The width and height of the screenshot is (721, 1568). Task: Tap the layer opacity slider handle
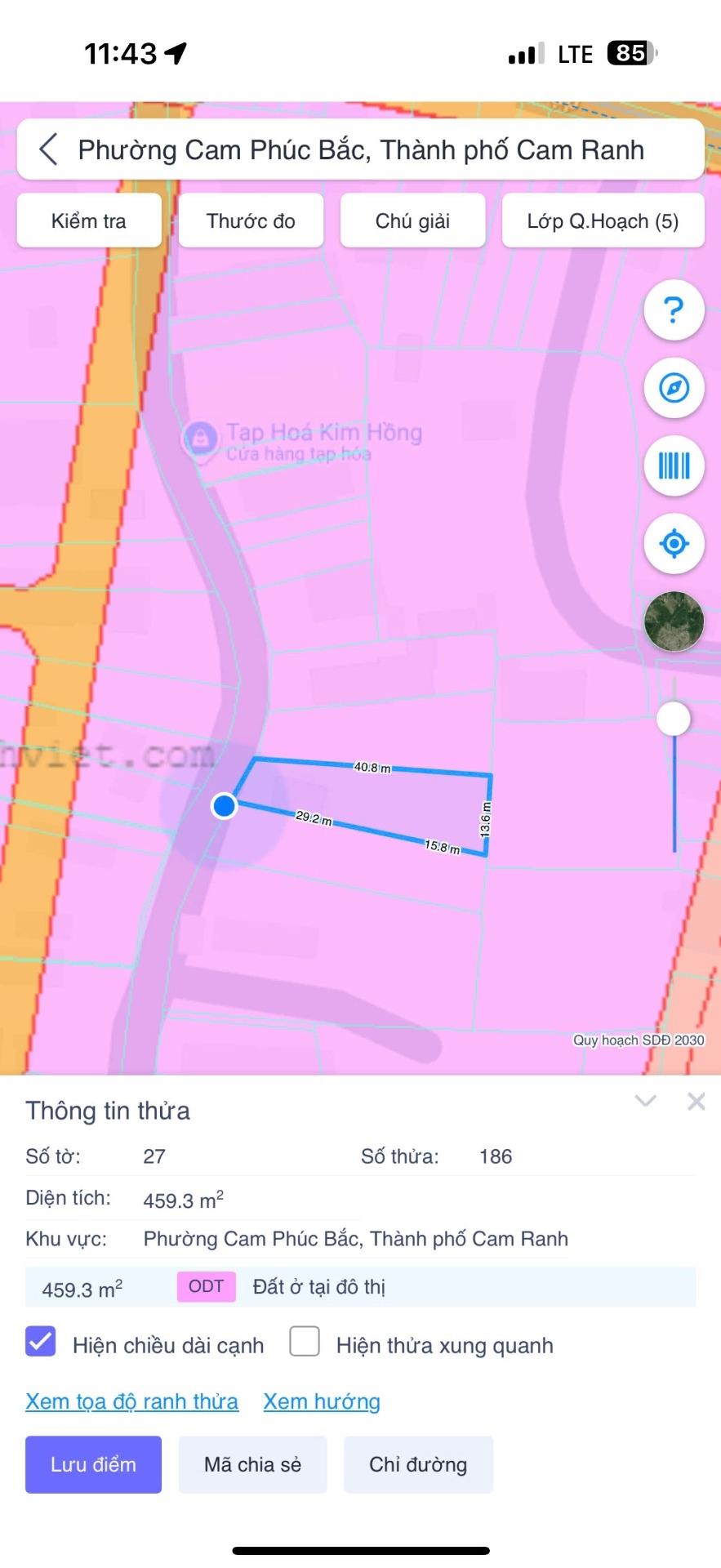click(x=674, y=719)
